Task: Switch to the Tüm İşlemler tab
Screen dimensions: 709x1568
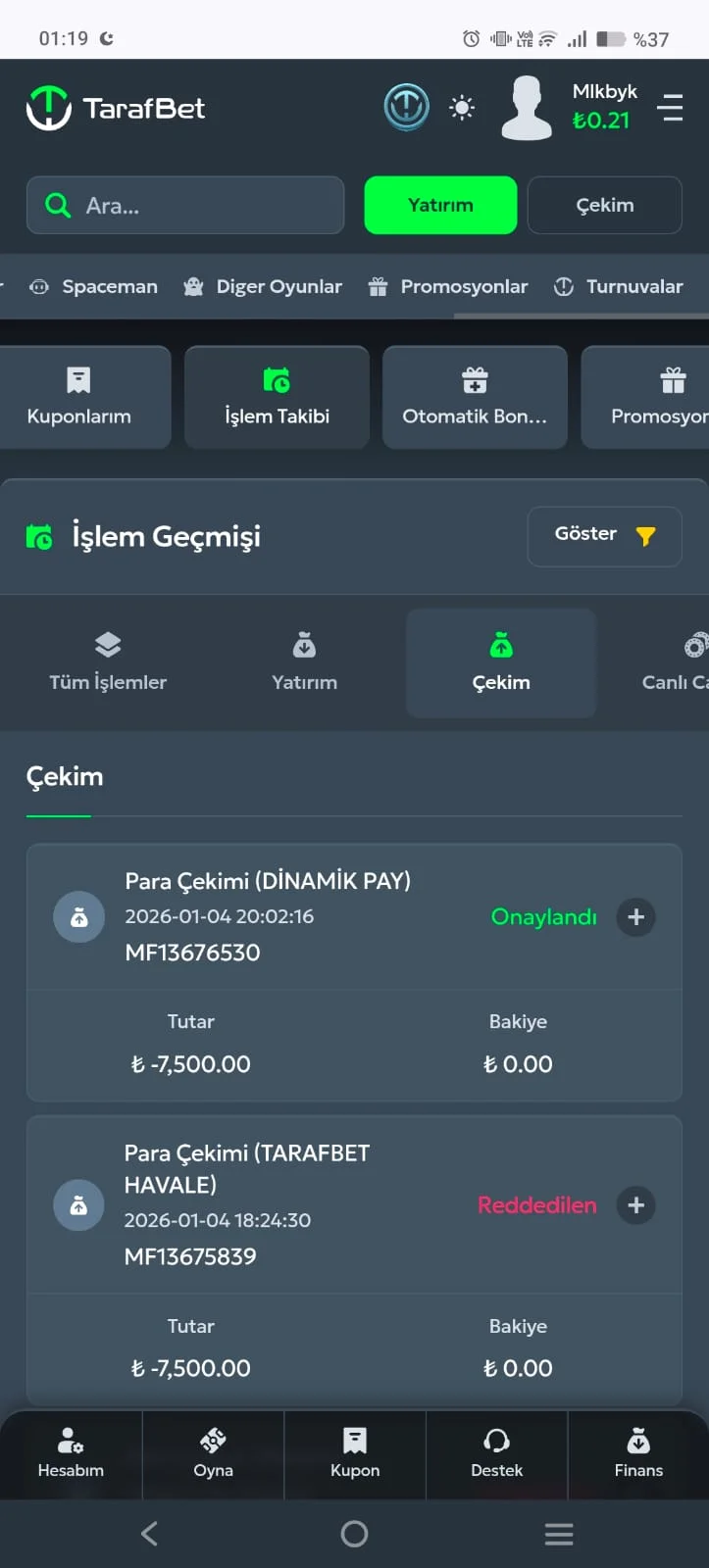Action: 108,662
